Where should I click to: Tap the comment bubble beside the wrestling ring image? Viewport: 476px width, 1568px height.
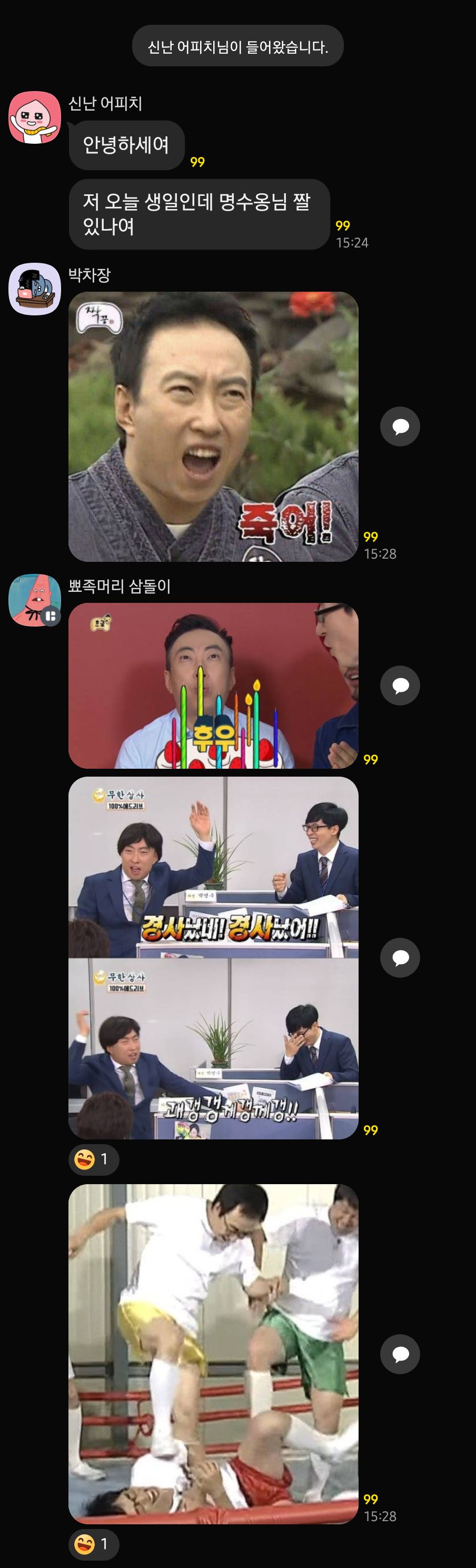pyautogui.click(x=400, y=1354)
